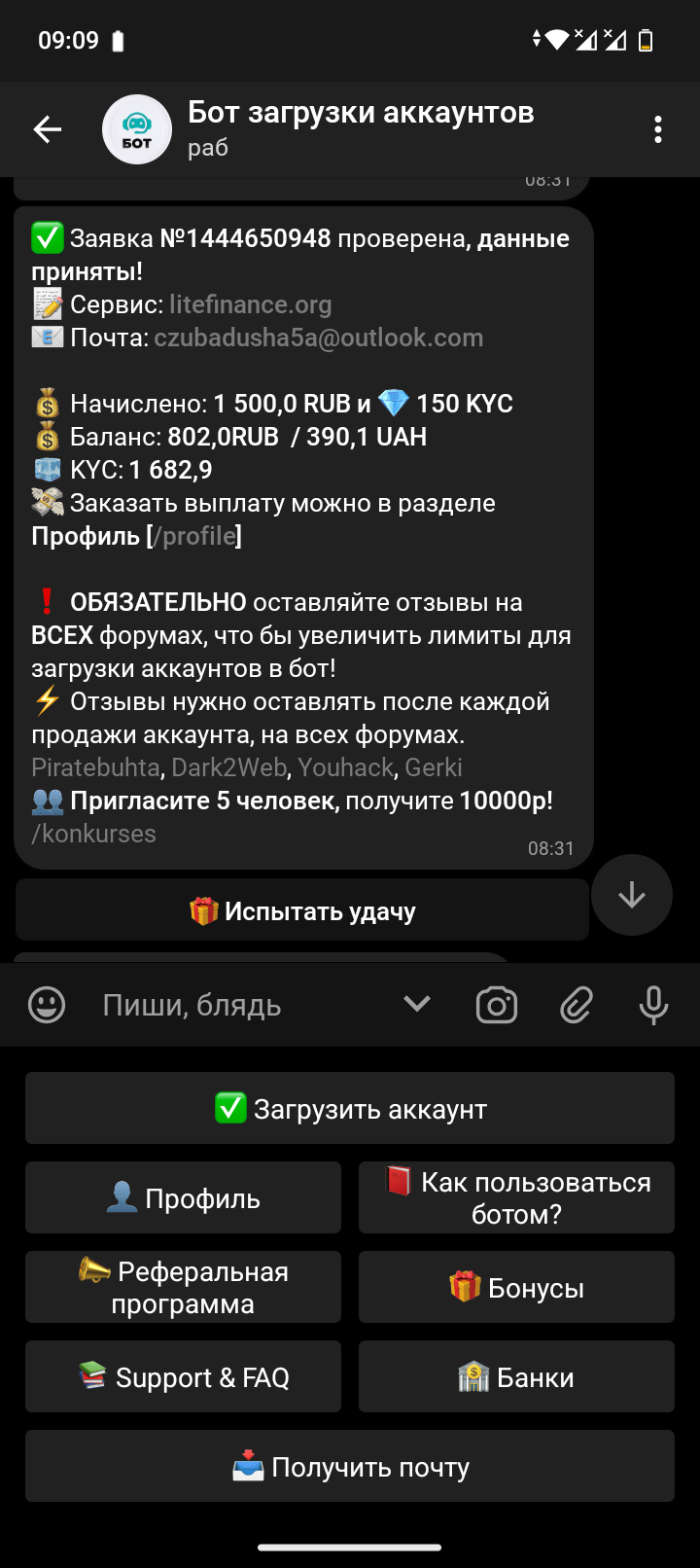Collapse the bot keyboard with the chevron
Image resolution: width=700 pixels, height=1568 pixels.
[x=417, y=1004]
